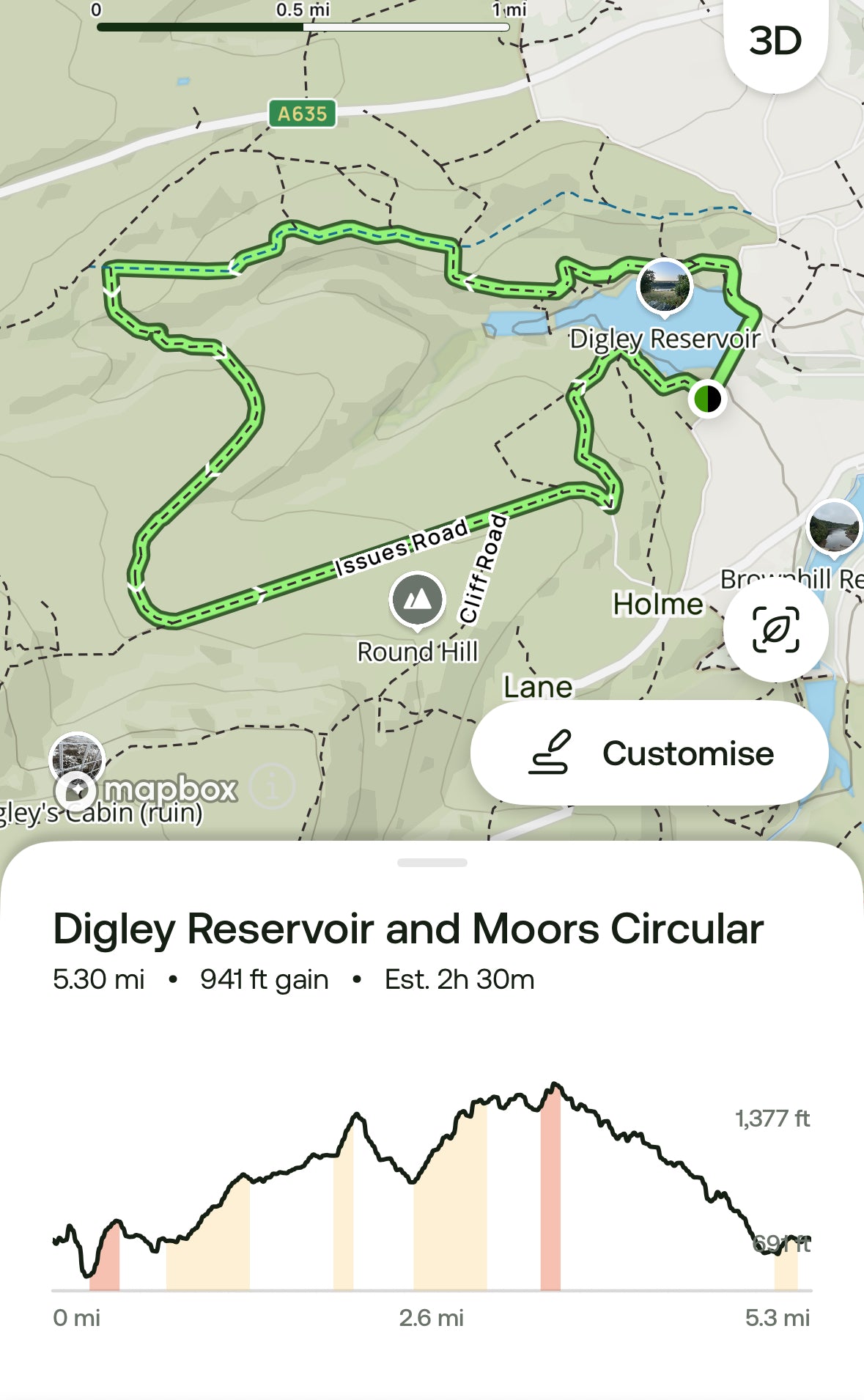Switch the map to 3D view

tap(775, 41)
